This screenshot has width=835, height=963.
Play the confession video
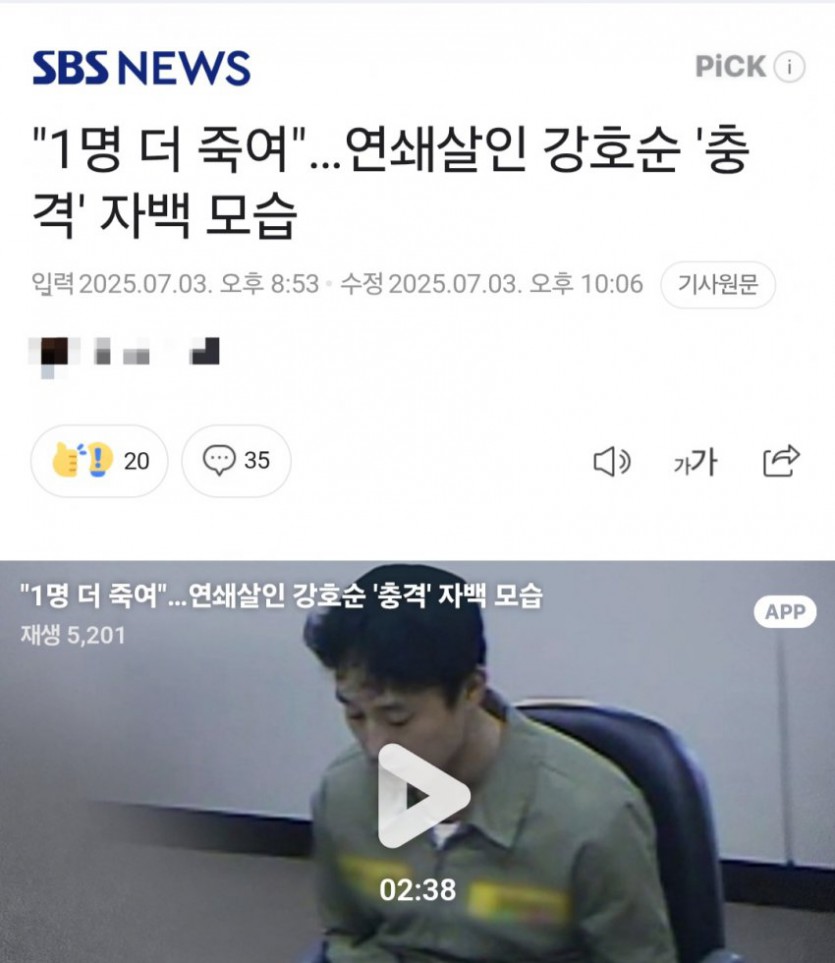click(422, 795)
